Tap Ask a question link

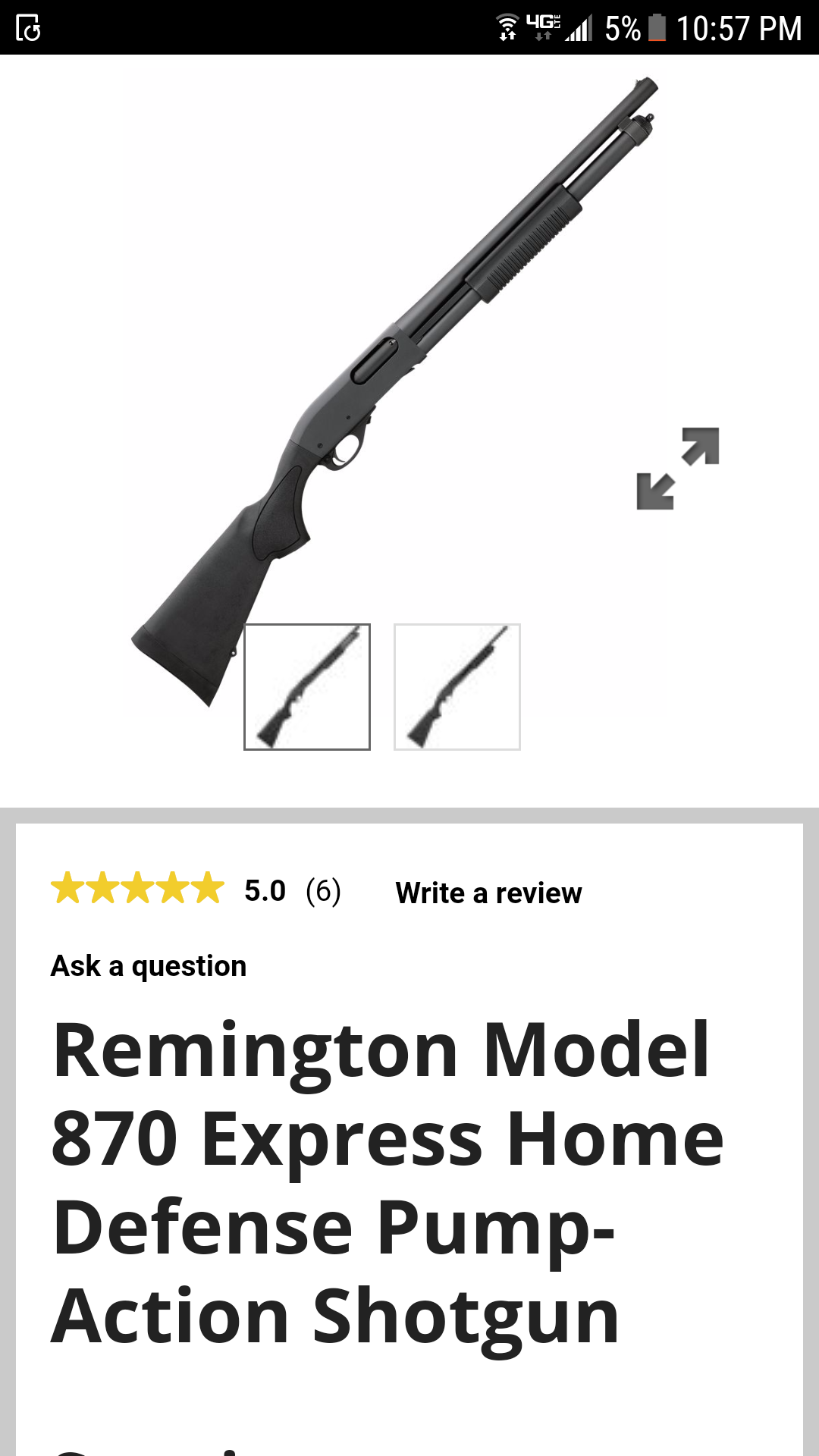(149, 966)
